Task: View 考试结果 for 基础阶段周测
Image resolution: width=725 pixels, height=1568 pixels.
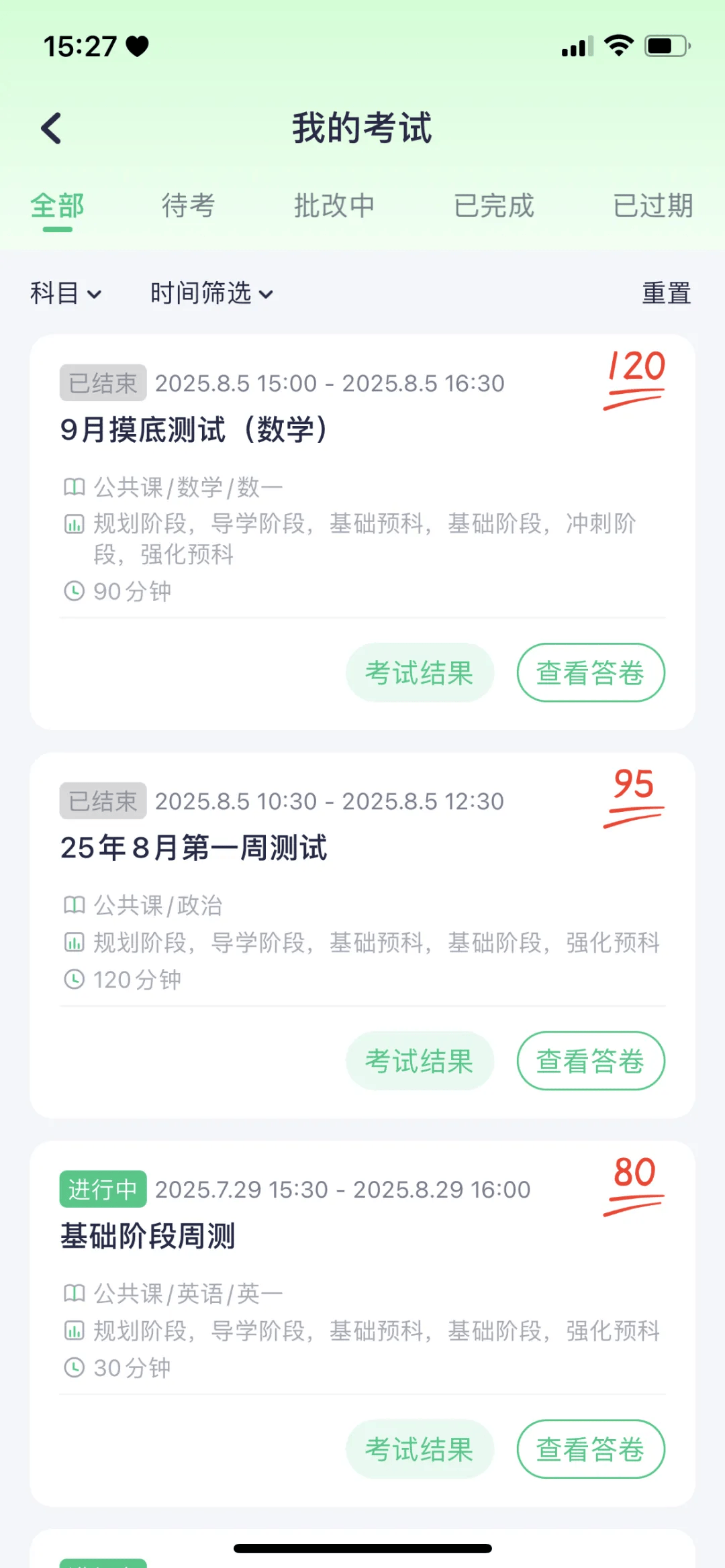Action: click(x=420, y=1449)
